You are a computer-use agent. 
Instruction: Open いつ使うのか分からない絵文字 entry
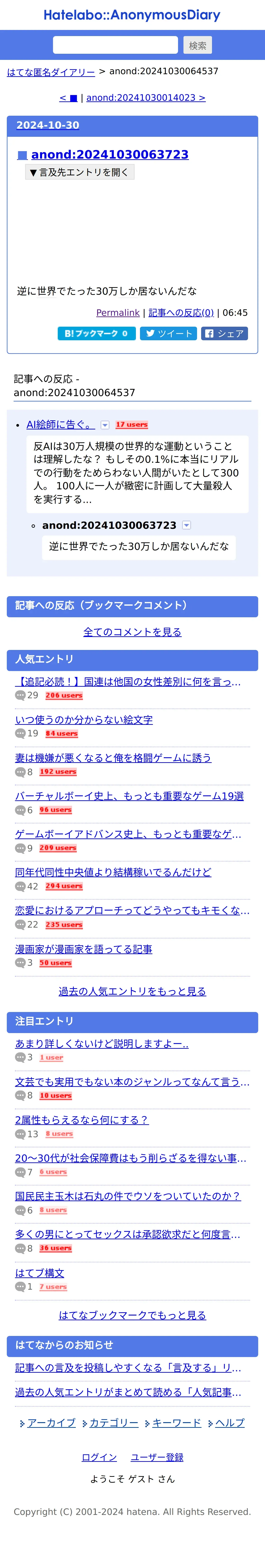[x=84, y=720]
